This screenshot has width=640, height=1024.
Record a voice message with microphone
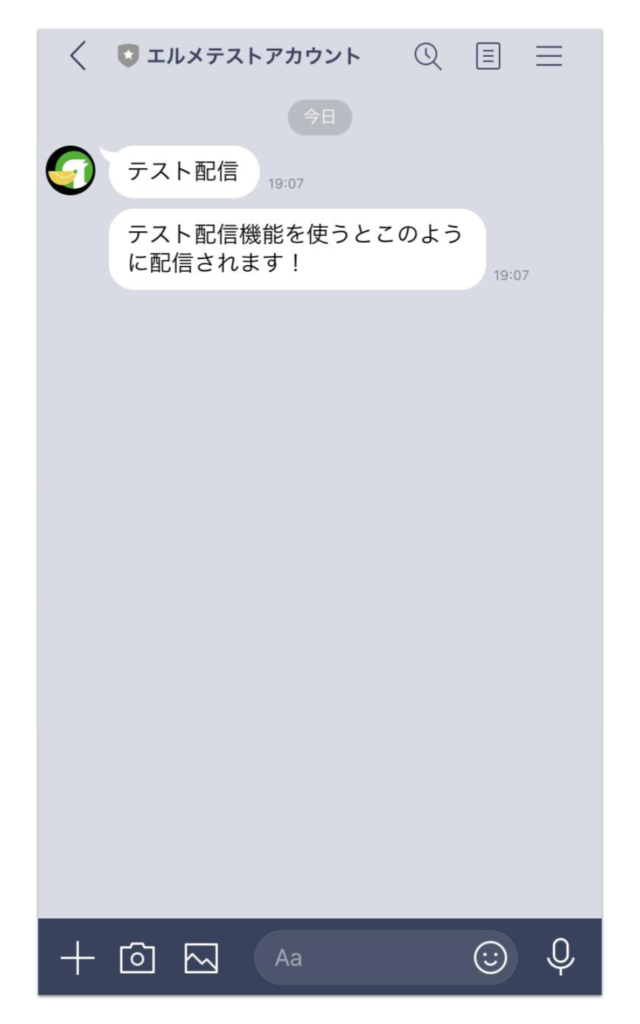[561, 957]
